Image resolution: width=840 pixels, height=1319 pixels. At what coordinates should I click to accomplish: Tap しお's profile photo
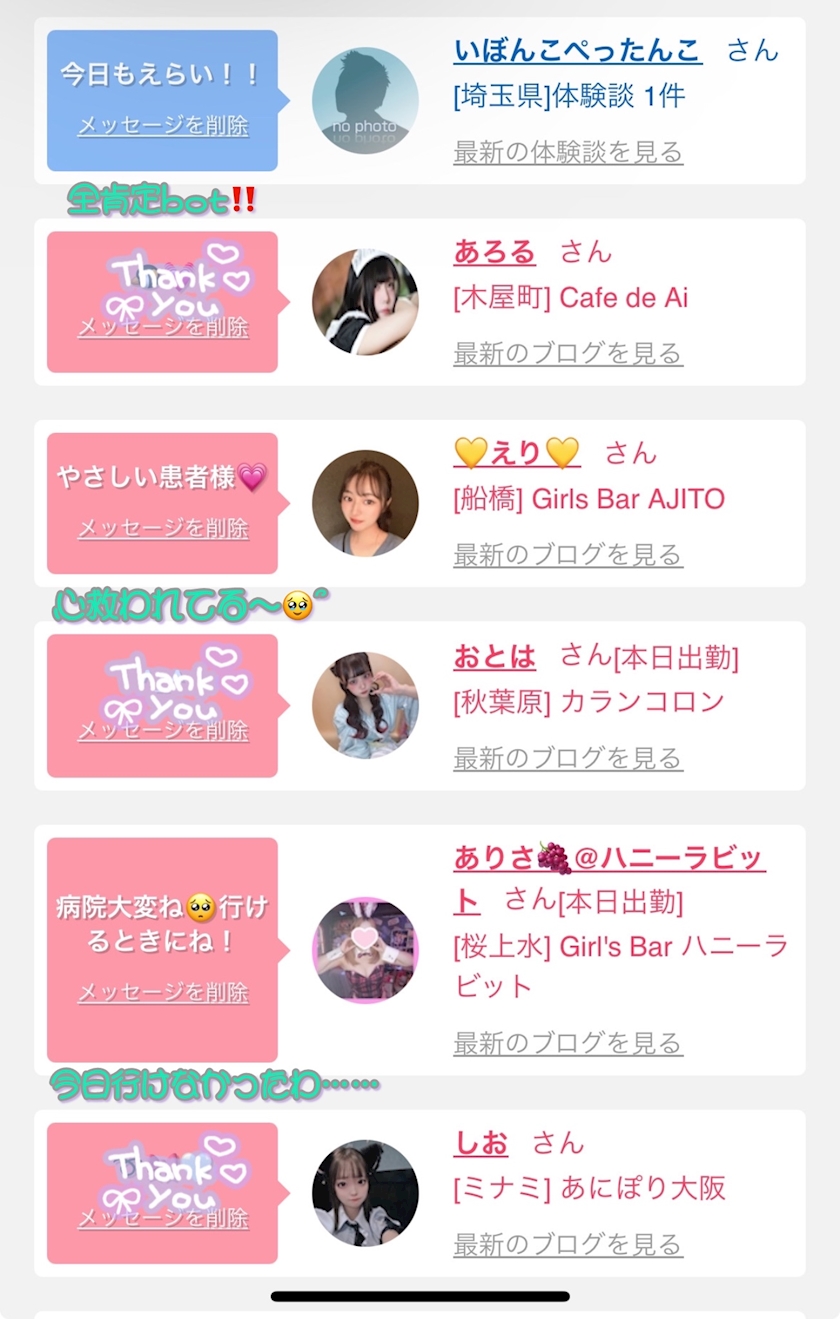pos(365,1193)
